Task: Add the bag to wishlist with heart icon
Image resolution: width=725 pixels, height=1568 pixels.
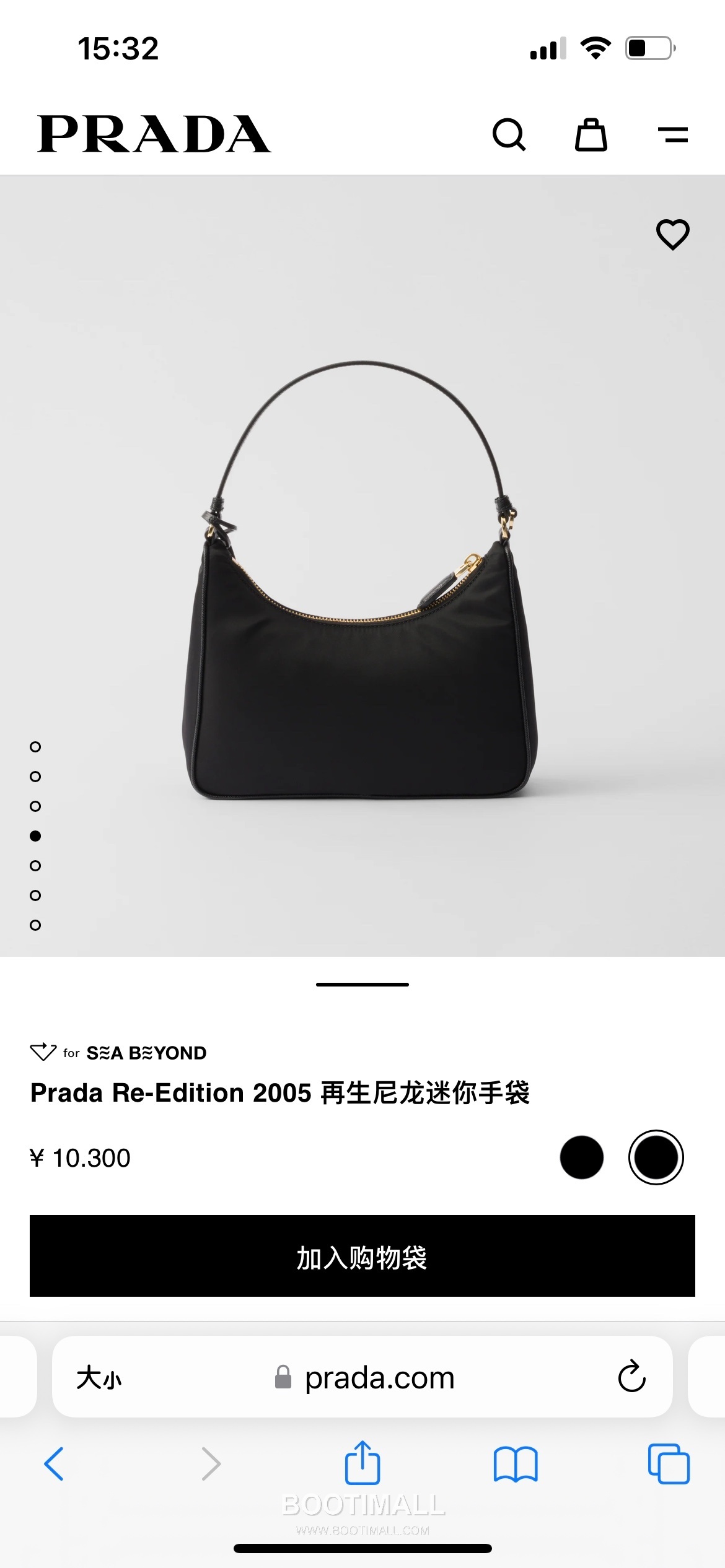Action: [672, 235]
